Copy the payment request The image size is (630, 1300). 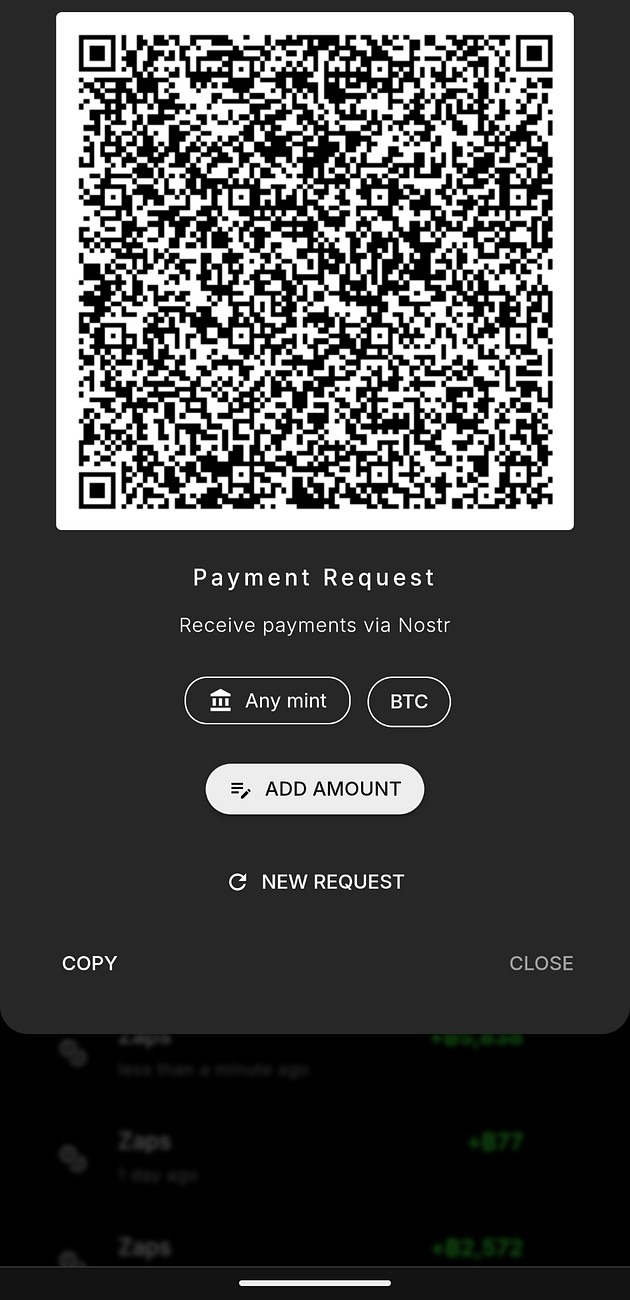(x=90, y=963)
